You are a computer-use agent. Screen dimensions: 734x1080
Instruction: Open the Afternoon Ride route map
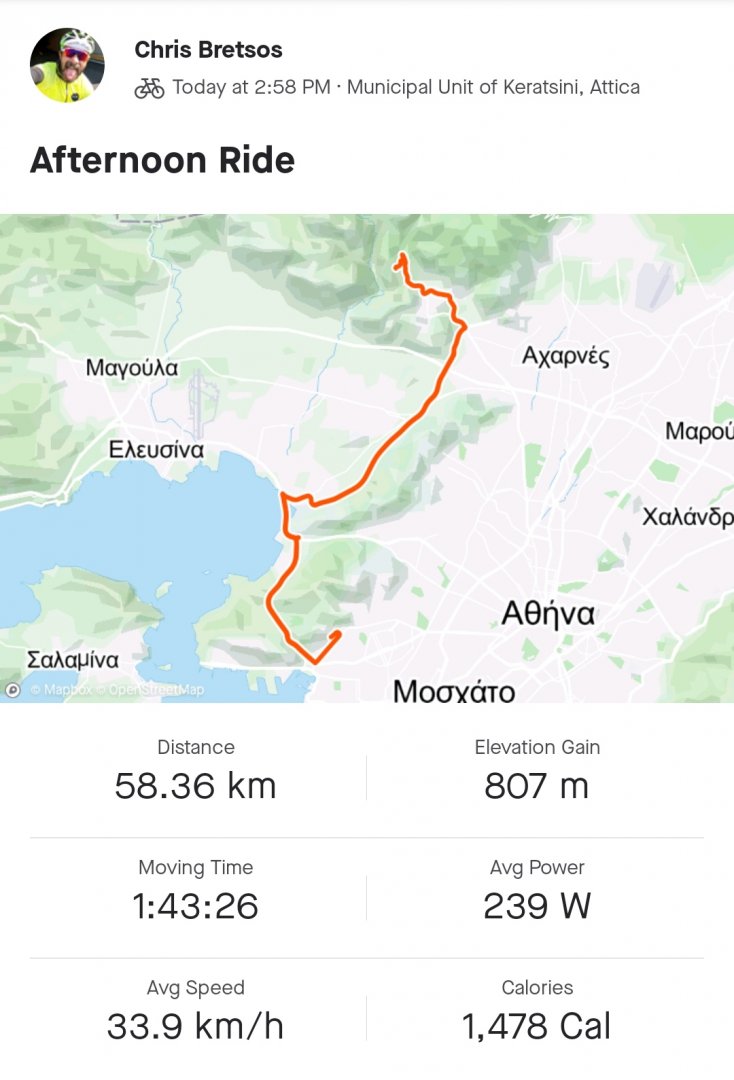coord(367,457)
